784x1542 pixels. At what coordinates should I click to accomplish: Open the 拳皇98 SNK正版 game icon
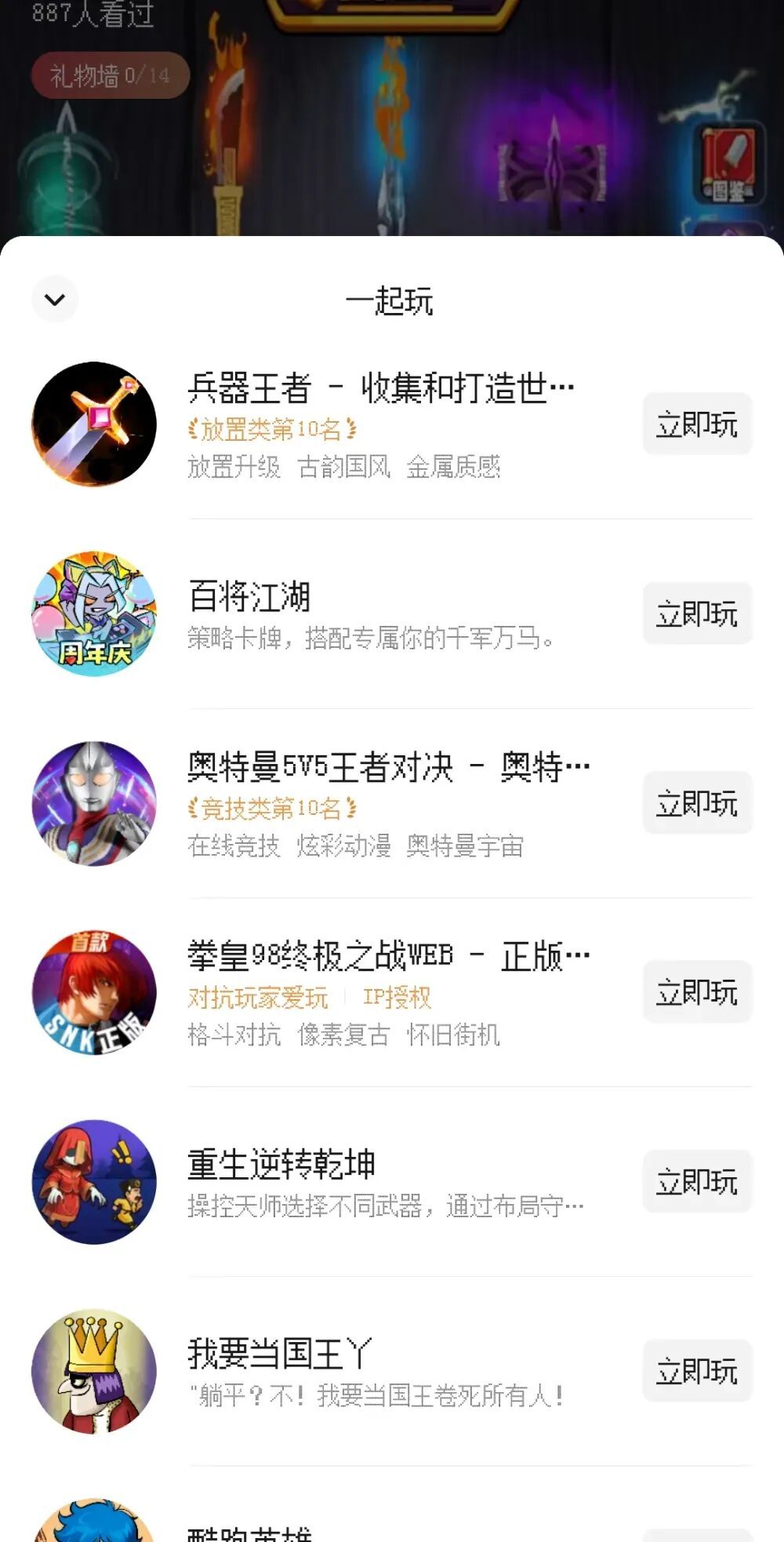[94, 992]
